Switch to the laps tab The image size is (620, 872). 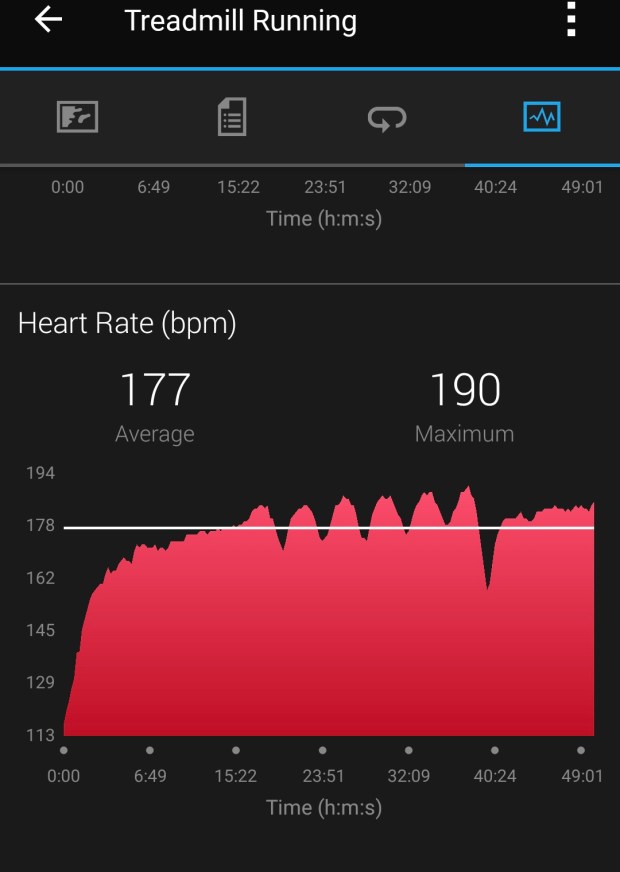387,118
